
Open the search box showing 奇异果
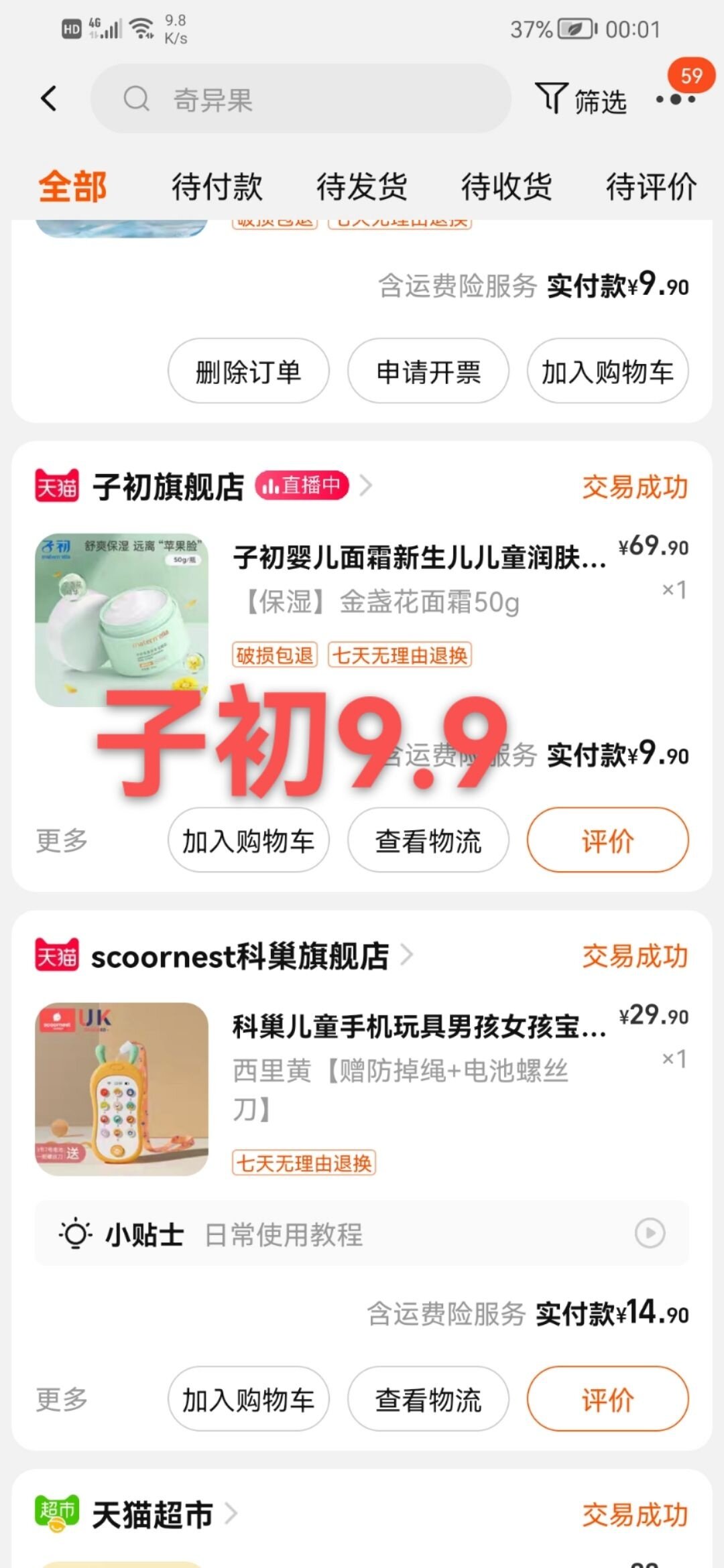click(301, 99)
